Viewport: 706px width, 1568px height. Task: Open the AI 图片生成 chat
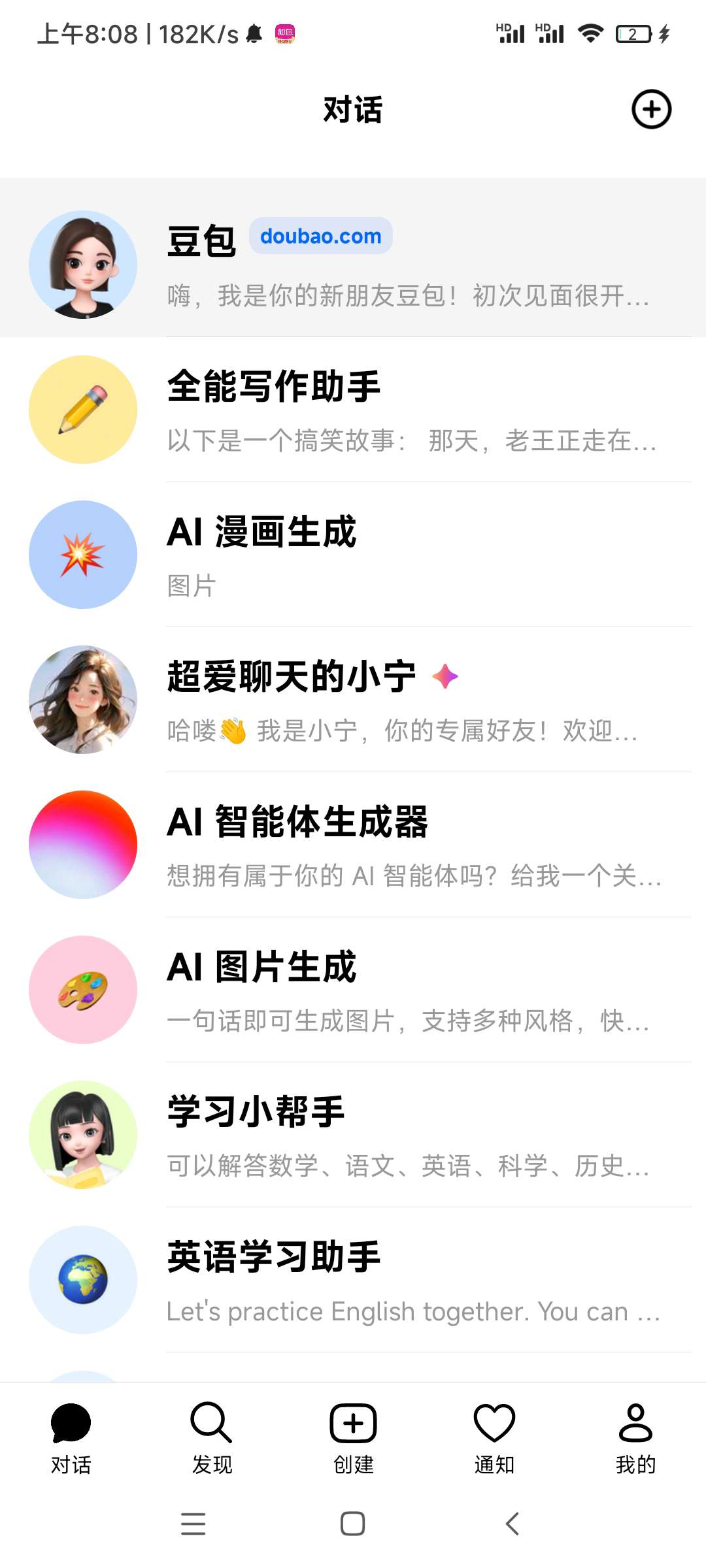pyautogui.click(x=353, y=990)
